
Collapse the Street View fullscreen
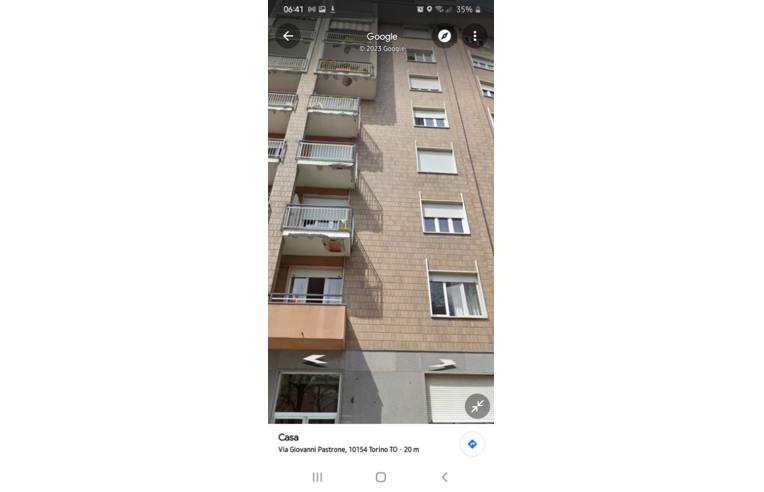477,405
